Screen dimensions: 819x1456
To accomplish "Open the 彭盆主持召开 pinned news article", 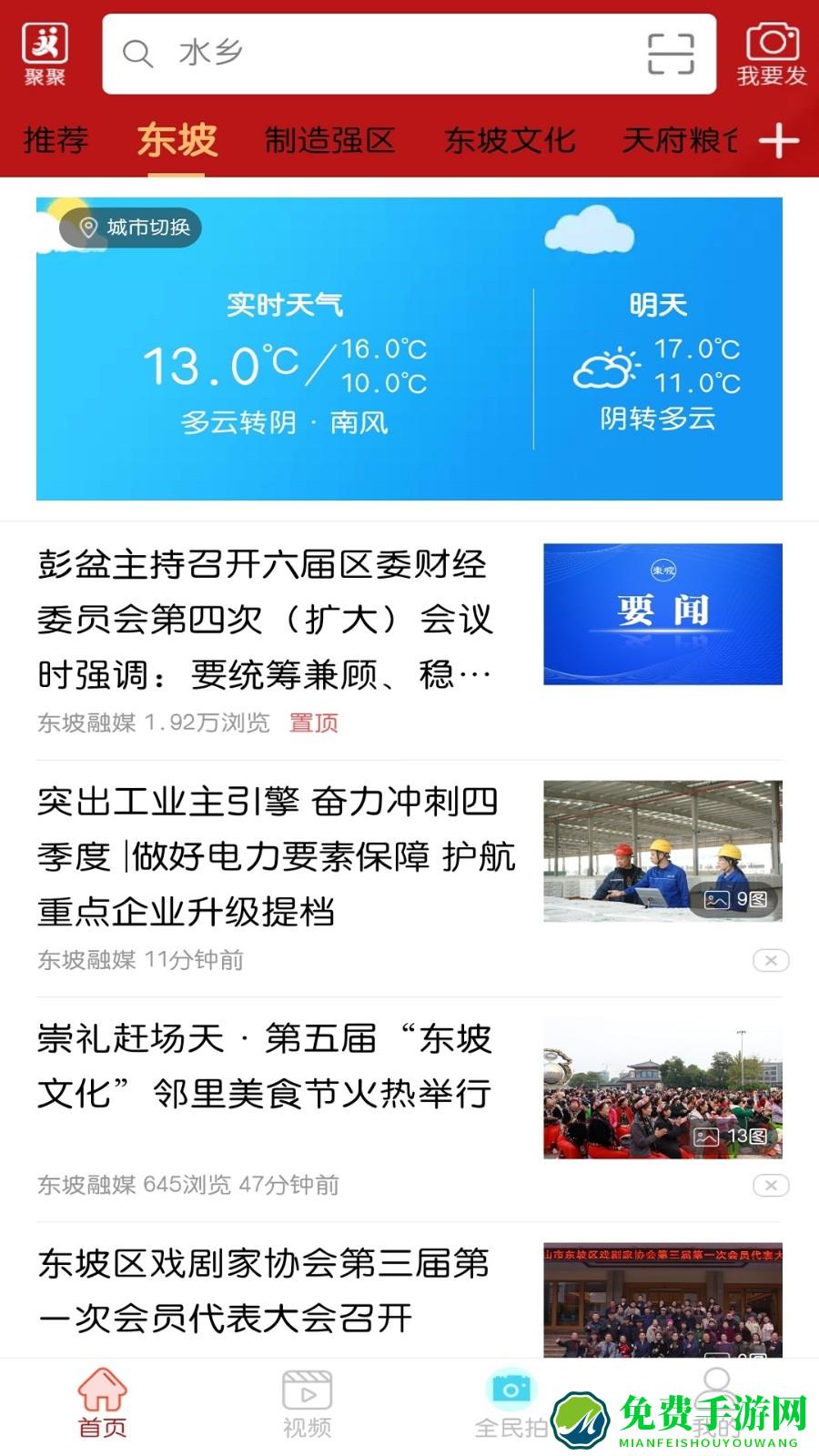I will pos(264,619).
